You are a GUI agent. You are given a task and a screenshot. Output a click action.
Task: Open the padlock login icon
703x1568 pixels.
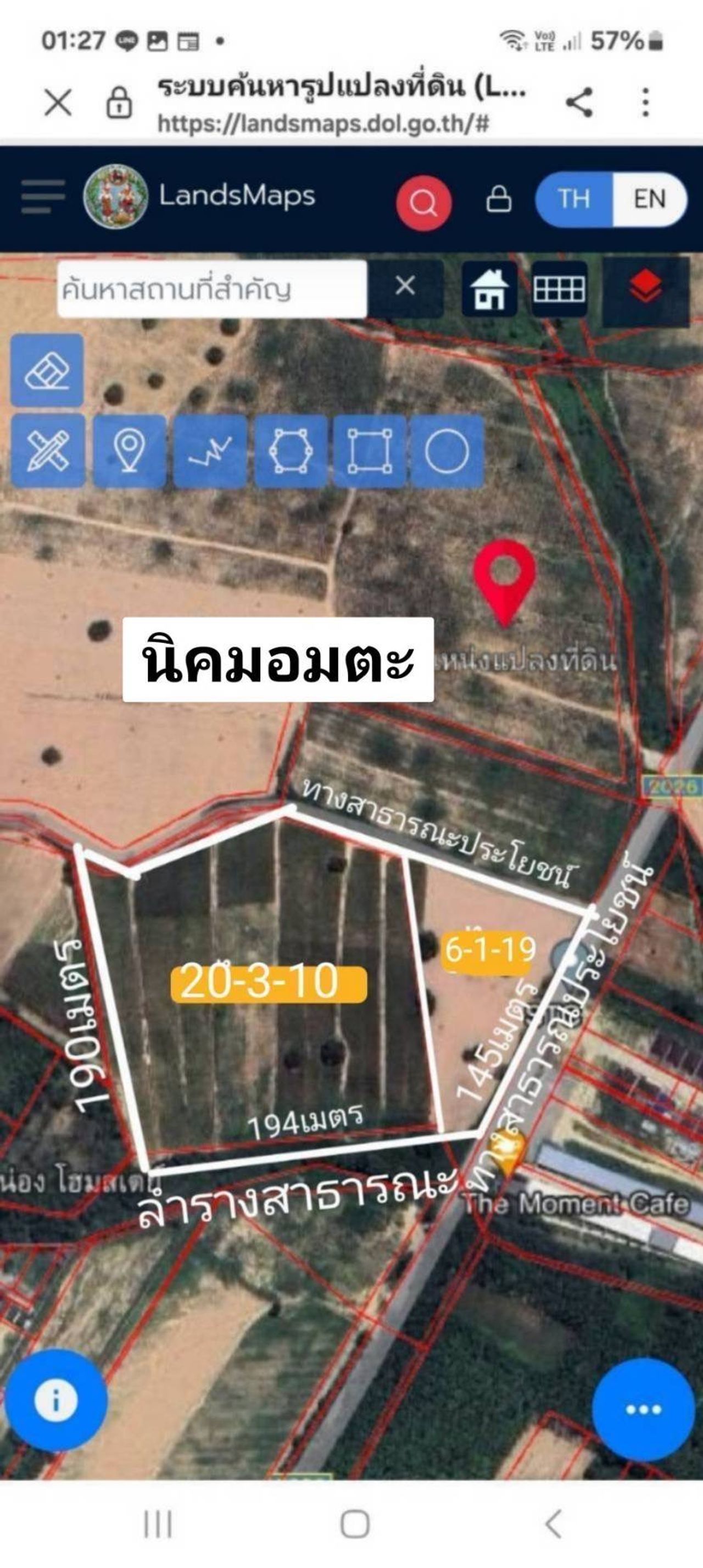pos(499,199)
